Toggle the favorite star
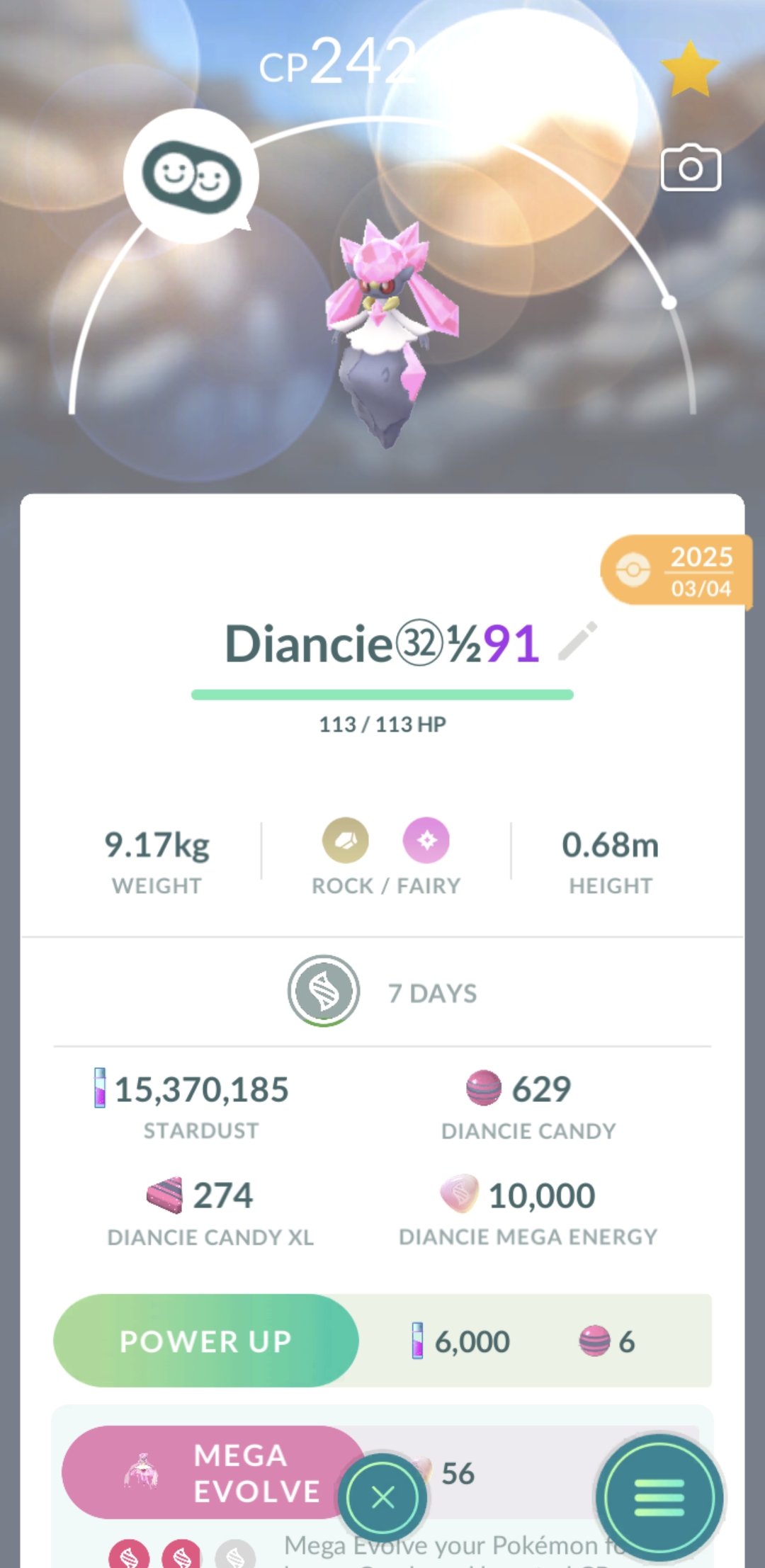 click(689, 69)
